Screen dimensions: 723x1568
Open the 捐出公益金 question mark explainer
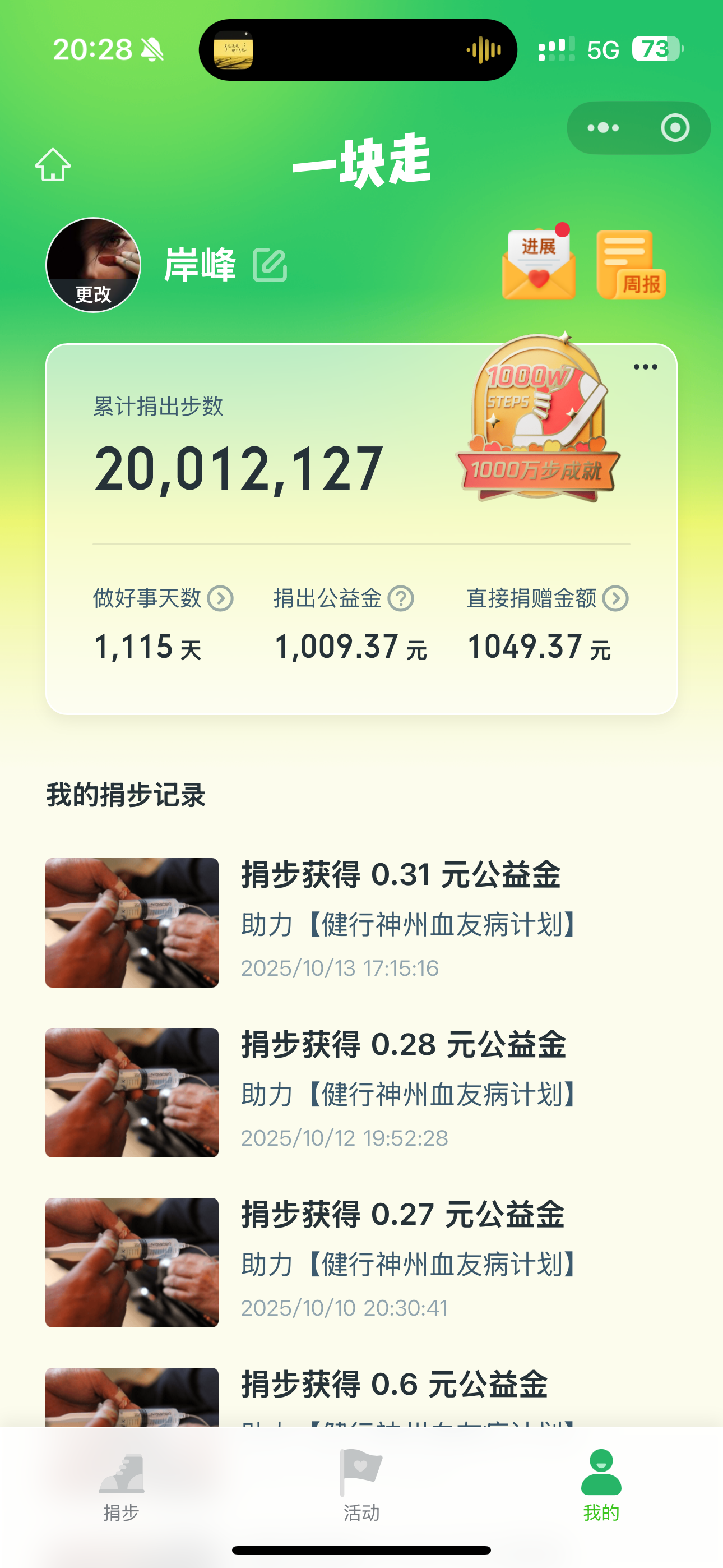coord(402,599)
